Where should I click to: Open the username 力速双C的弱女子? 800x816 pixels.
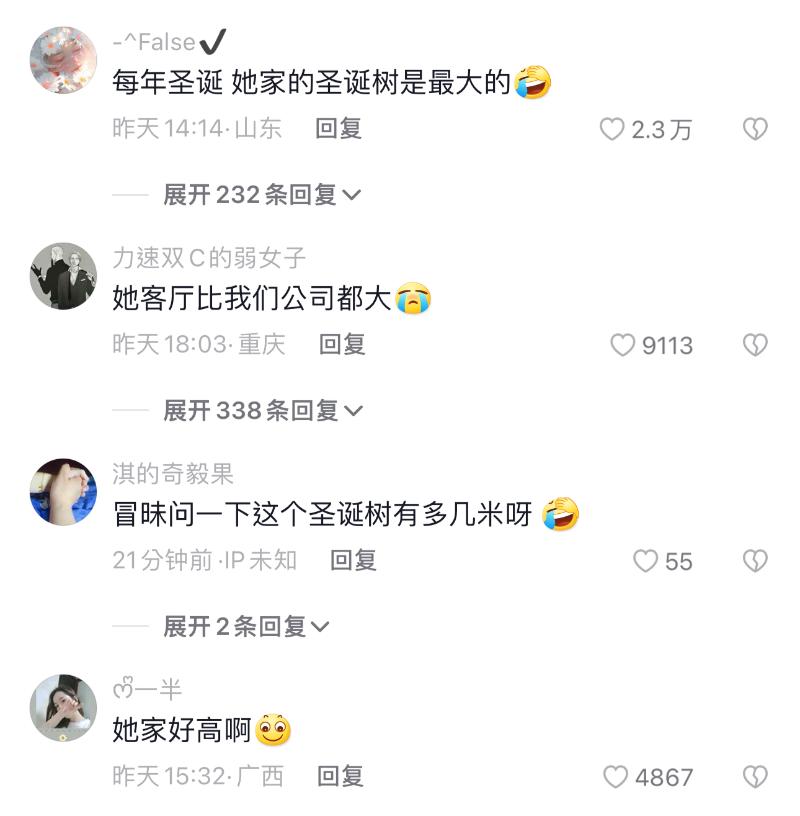click(209, 258)
